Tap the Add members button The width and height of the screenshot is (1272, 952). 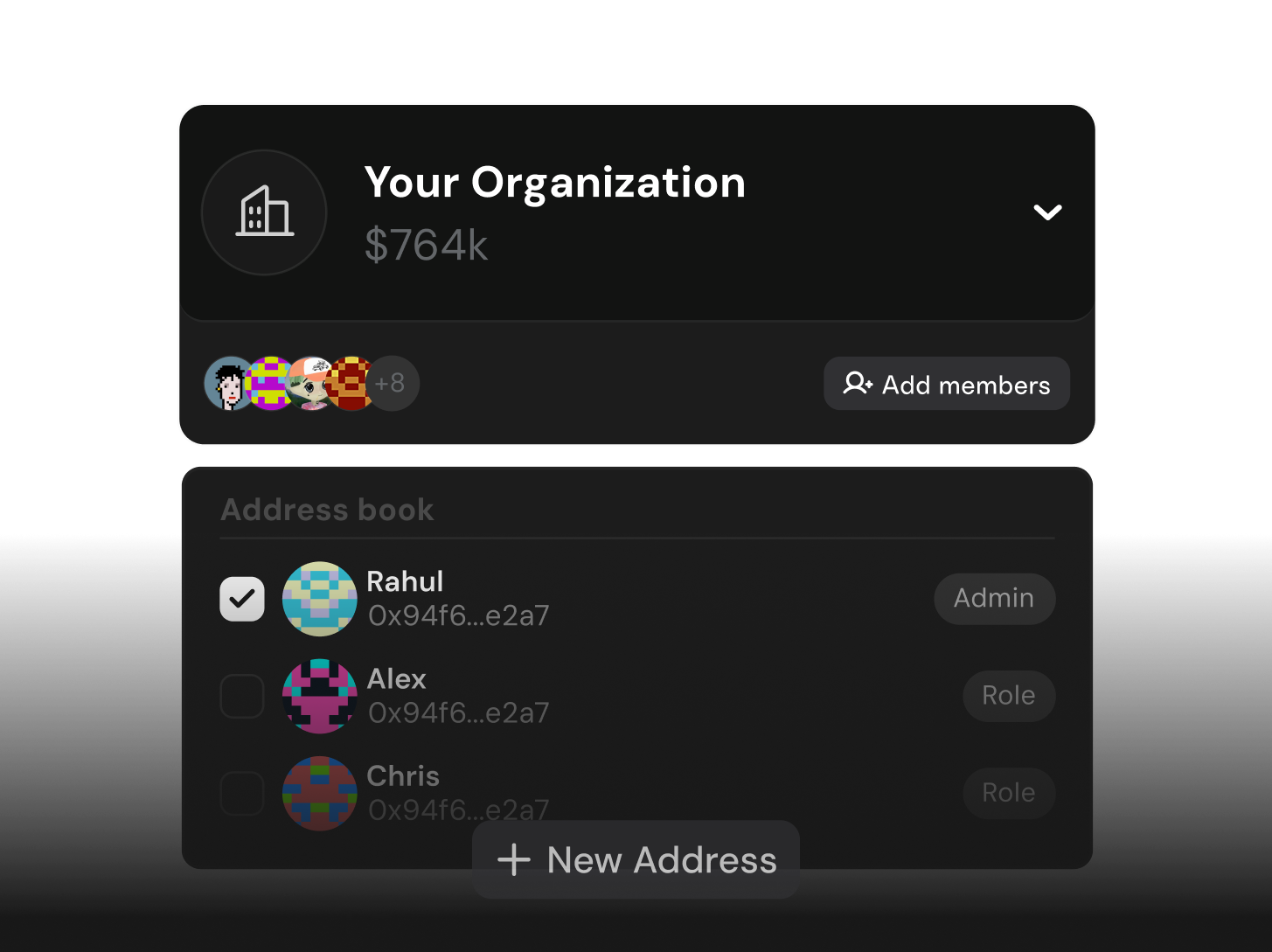click(947, 384)
